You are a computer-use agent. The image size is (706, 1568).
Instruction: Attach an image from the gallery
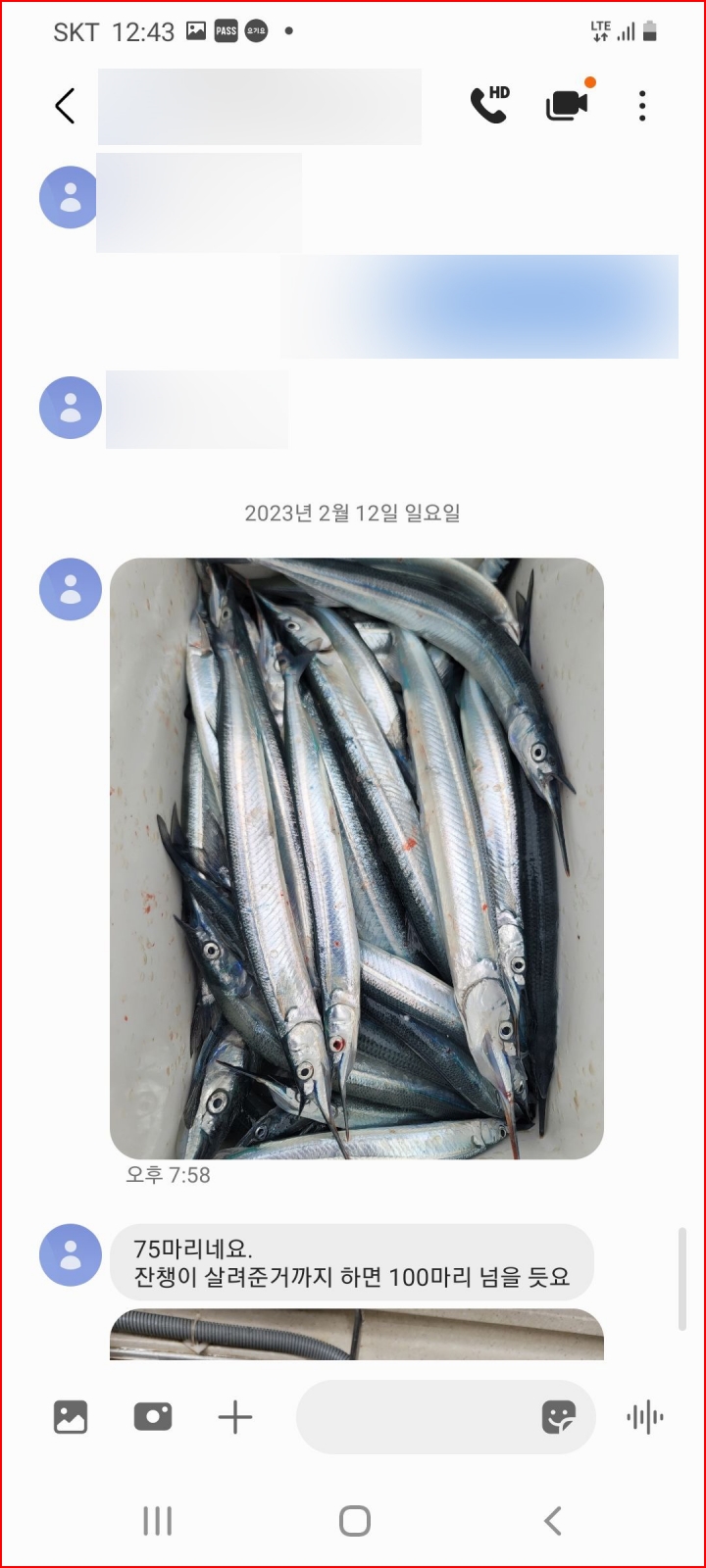coord(71,1417)
